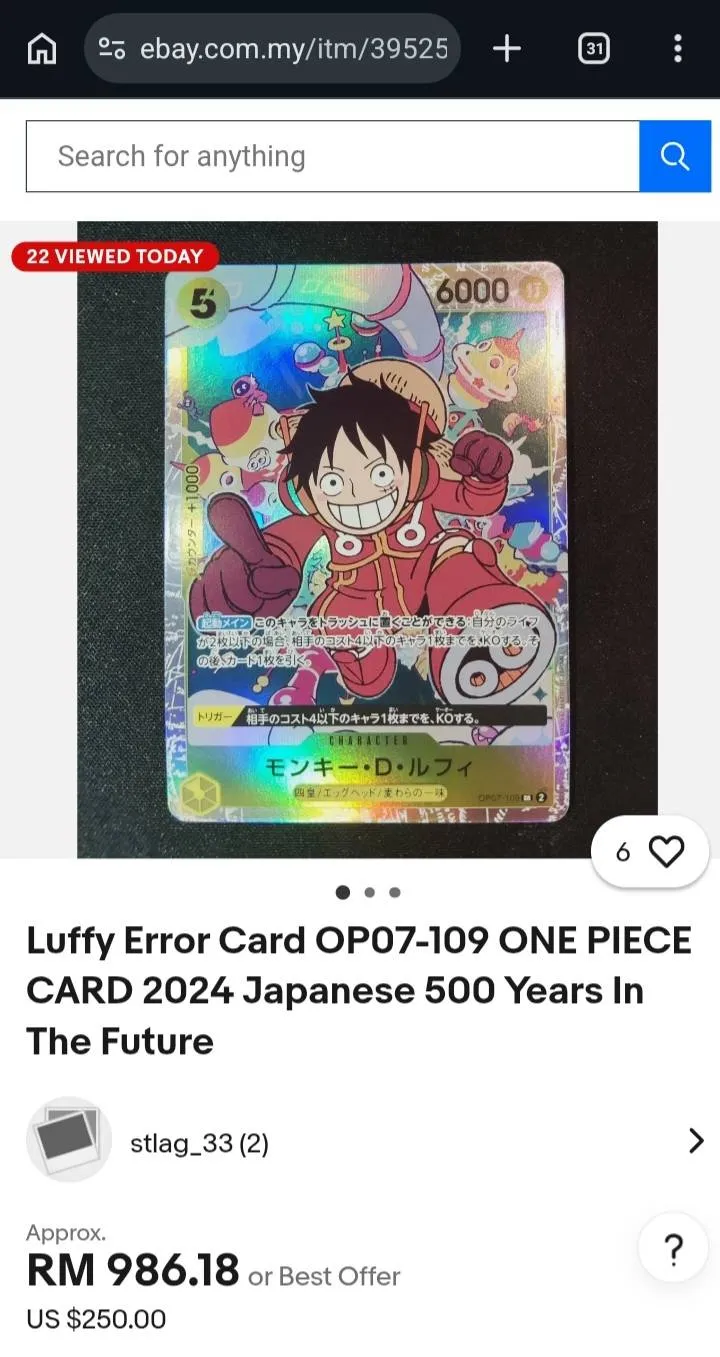
Task: Select the image carousel page dots
Action: [x=369, y=892]
